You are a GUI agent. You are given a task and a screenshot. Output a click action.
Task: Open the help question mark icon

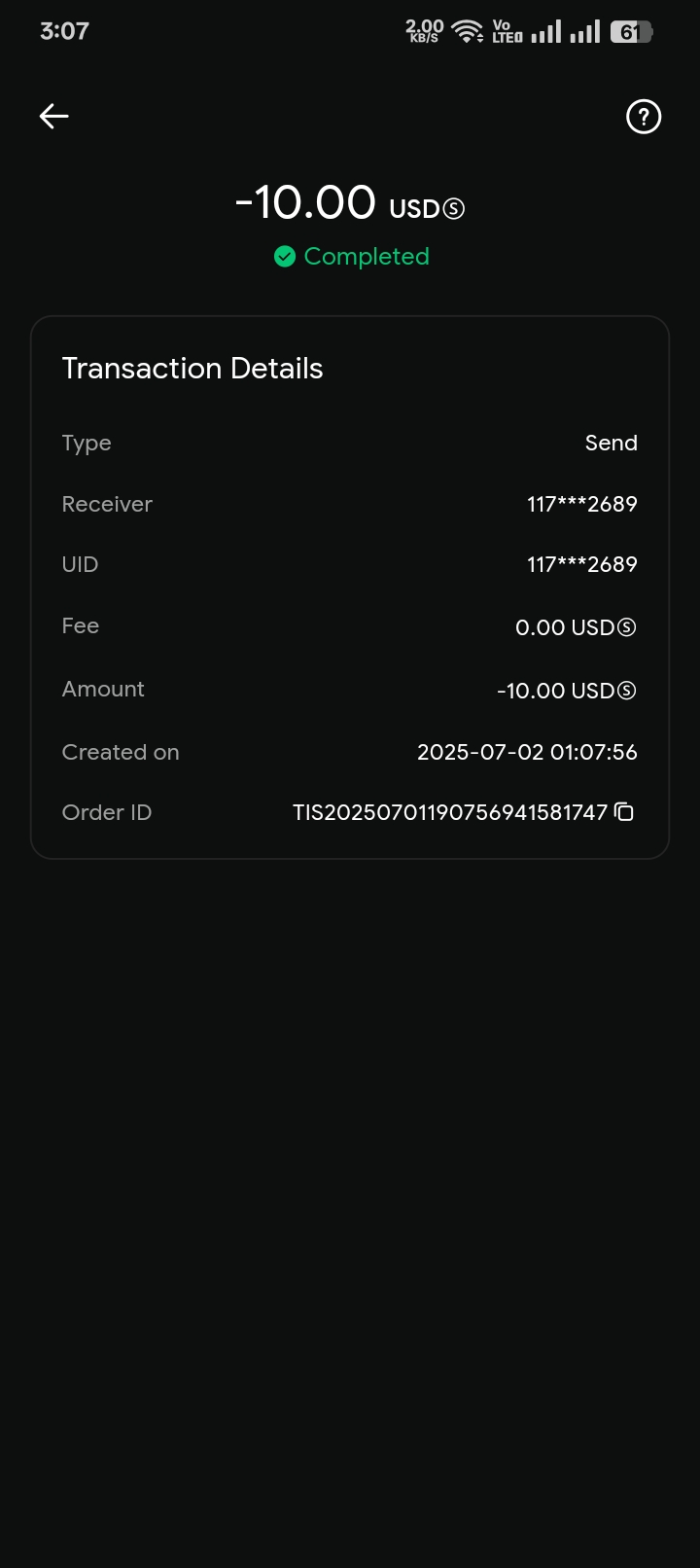643,117
